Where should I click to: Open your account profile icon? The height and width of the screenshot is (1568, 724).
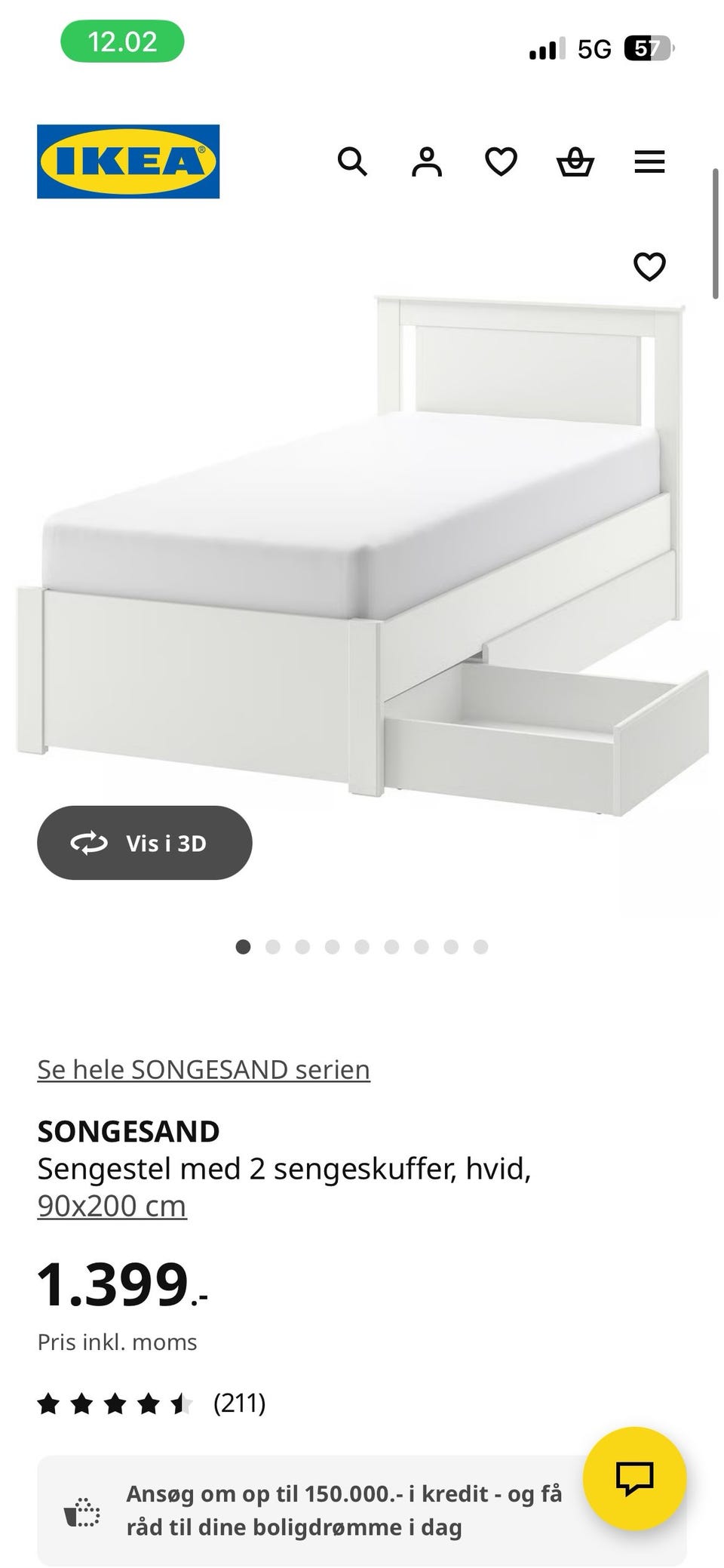pyautogui.click(x=426, y=162)
